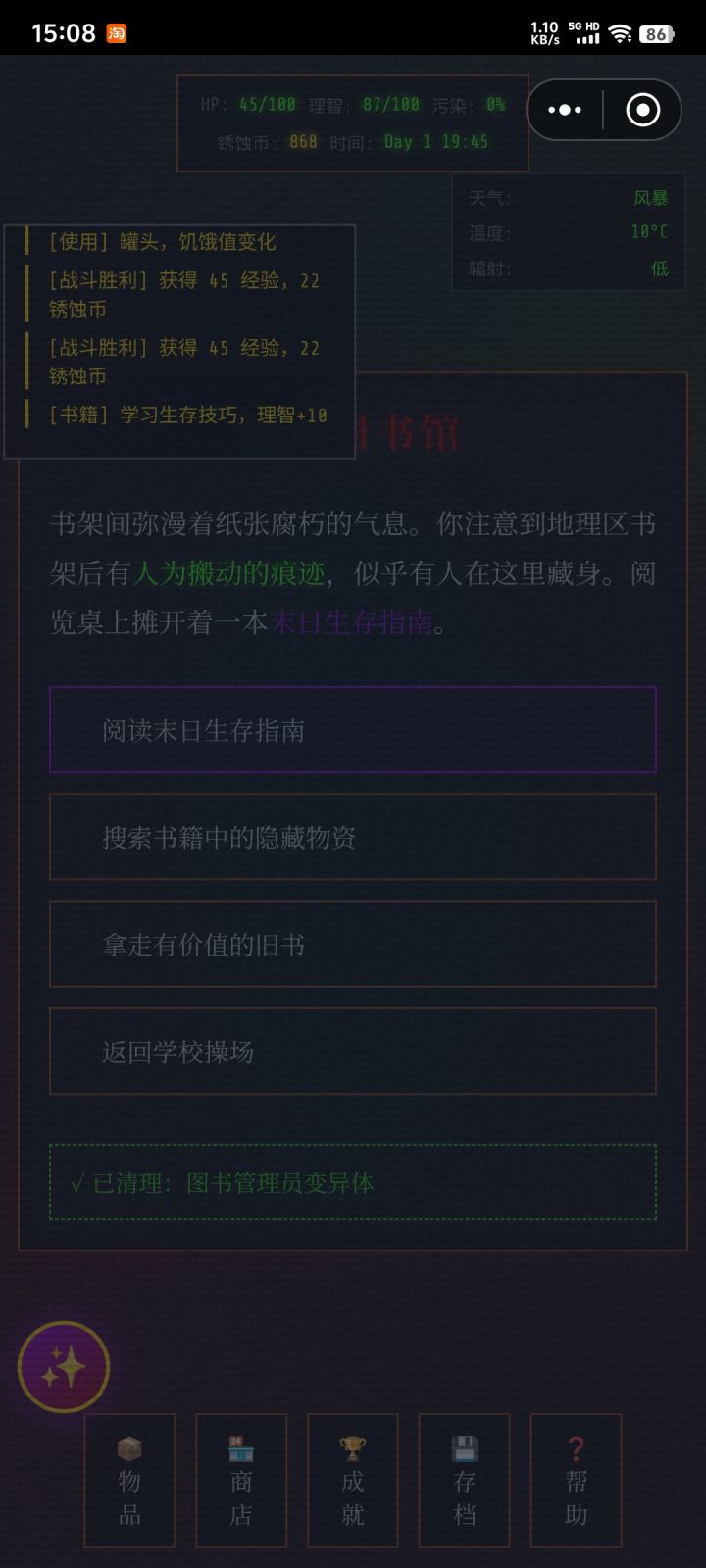
Task: Select 阅读末日生存指南 option
Action: click(x=353, y=729)
